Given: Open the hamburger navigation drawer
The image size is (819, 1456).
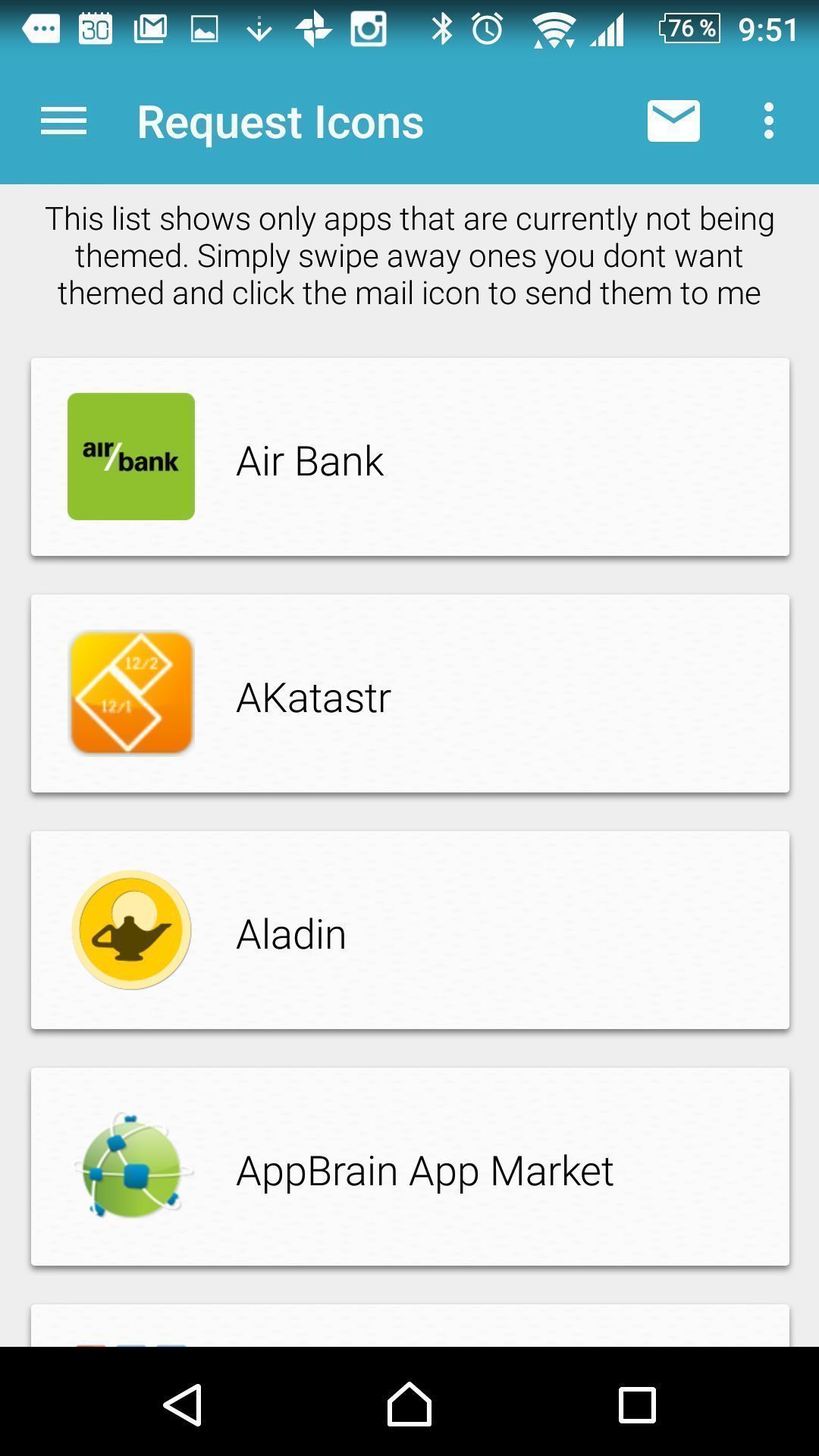Looking at the screenshot, I should [64, 121].
